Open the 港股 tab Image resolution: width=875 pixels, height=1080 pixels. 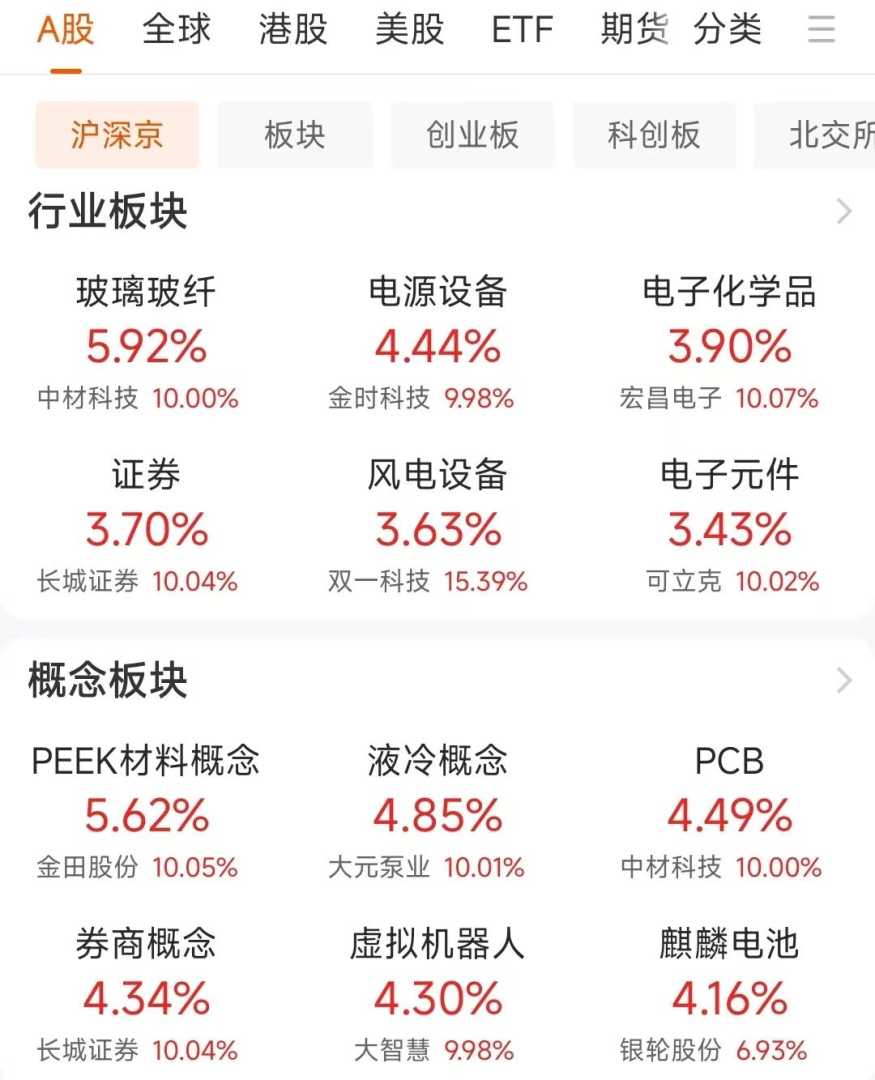pos(293,30)
